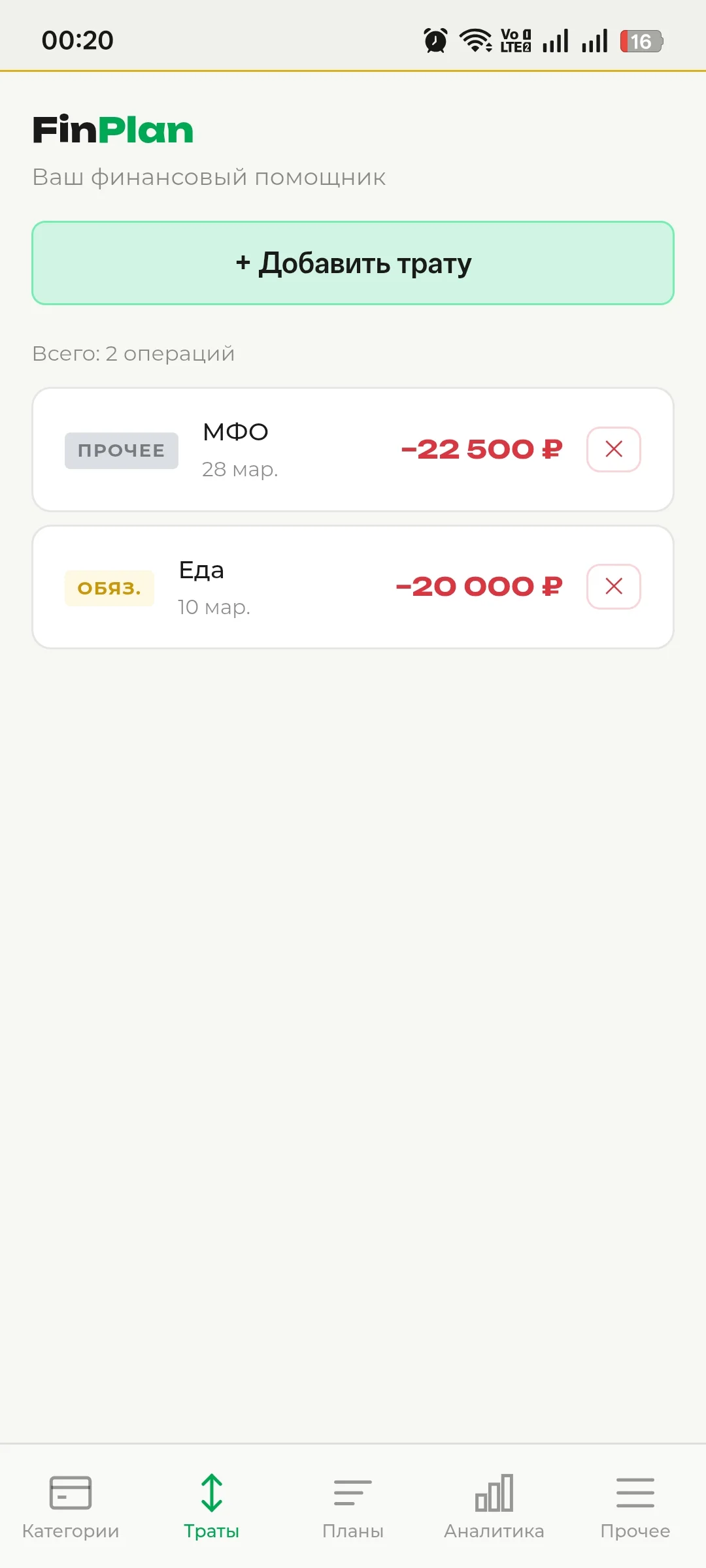This screenshot has height=1568, width=706.
Task: Delete the Еда expense entry
Action: pos(613,586)
